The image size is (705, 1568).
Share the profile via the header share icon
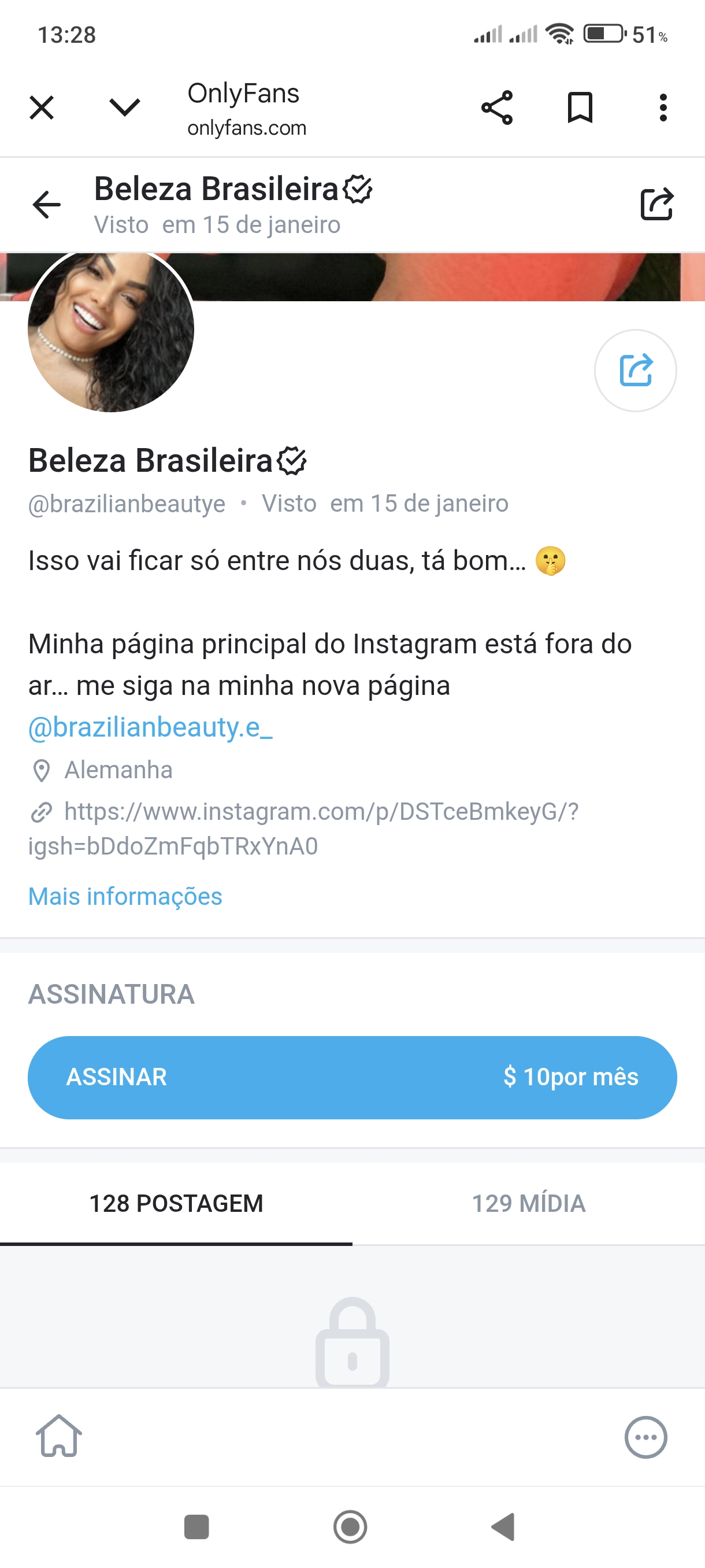658,205
